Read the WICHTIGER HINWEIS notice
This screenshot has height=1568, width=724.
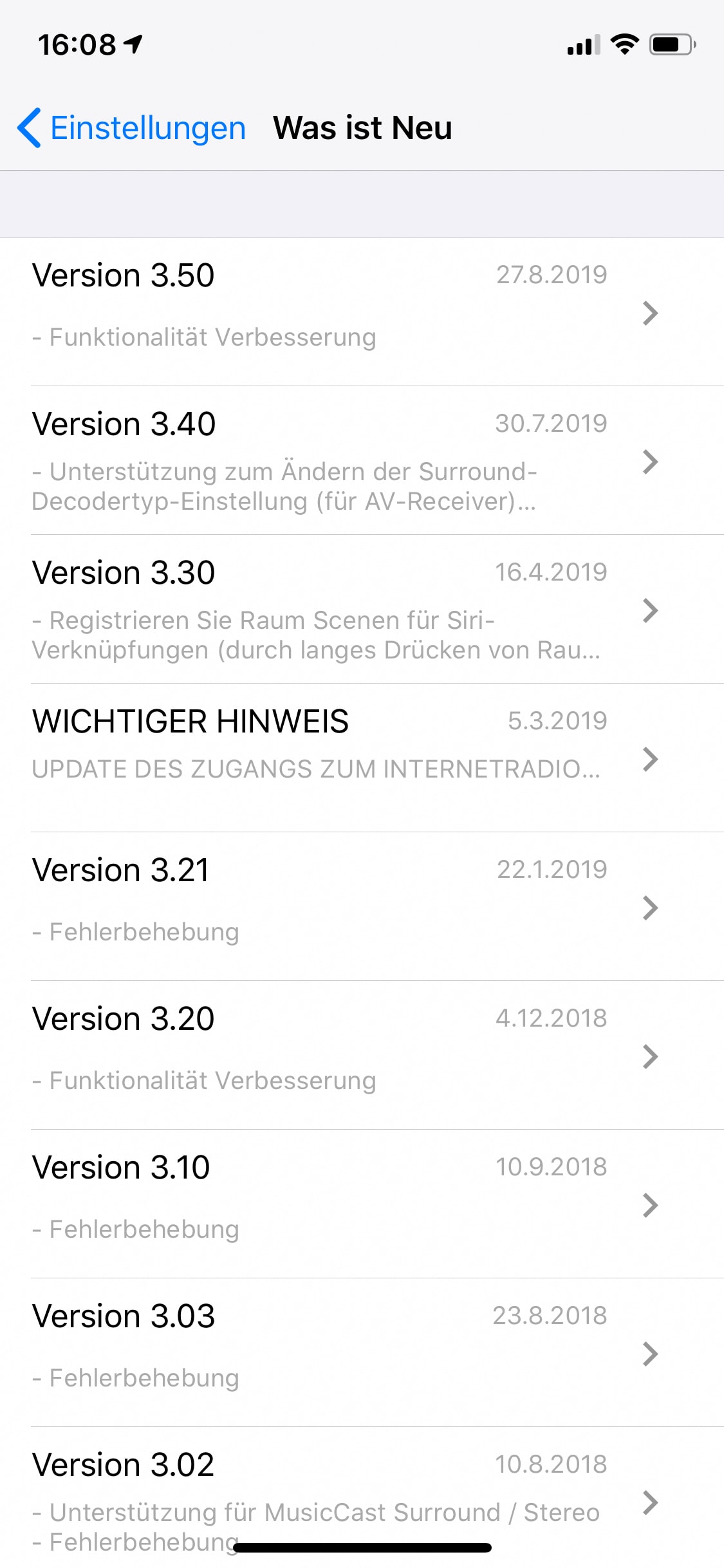coord(348,758)
